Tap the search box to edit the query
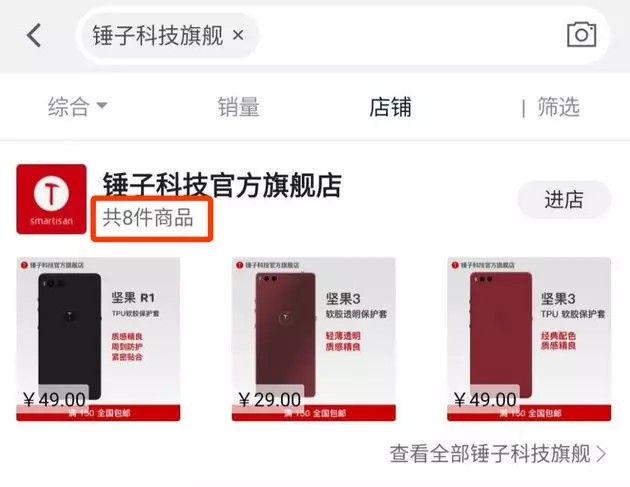Screen dimensions: 630x487 click(x=400, y=36)
